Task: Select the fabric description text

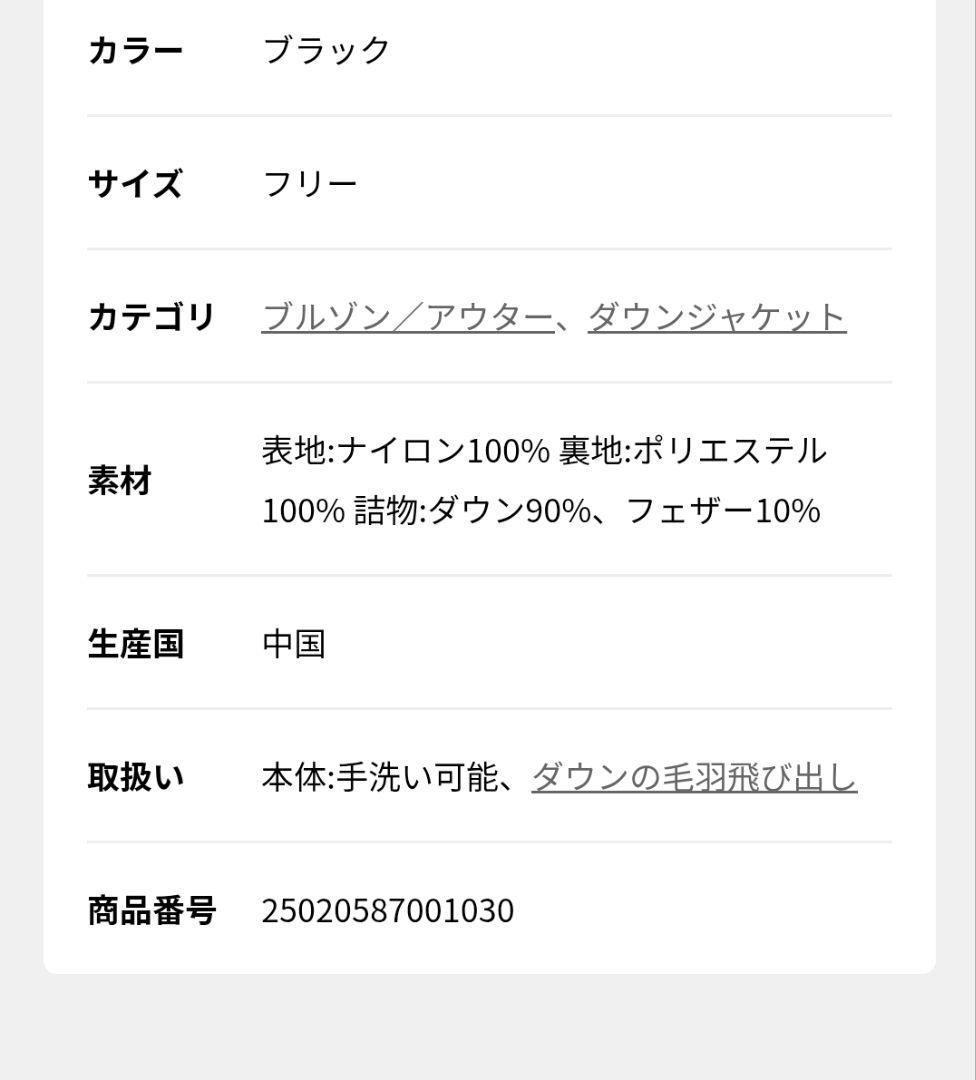Action: click(543, 481)
